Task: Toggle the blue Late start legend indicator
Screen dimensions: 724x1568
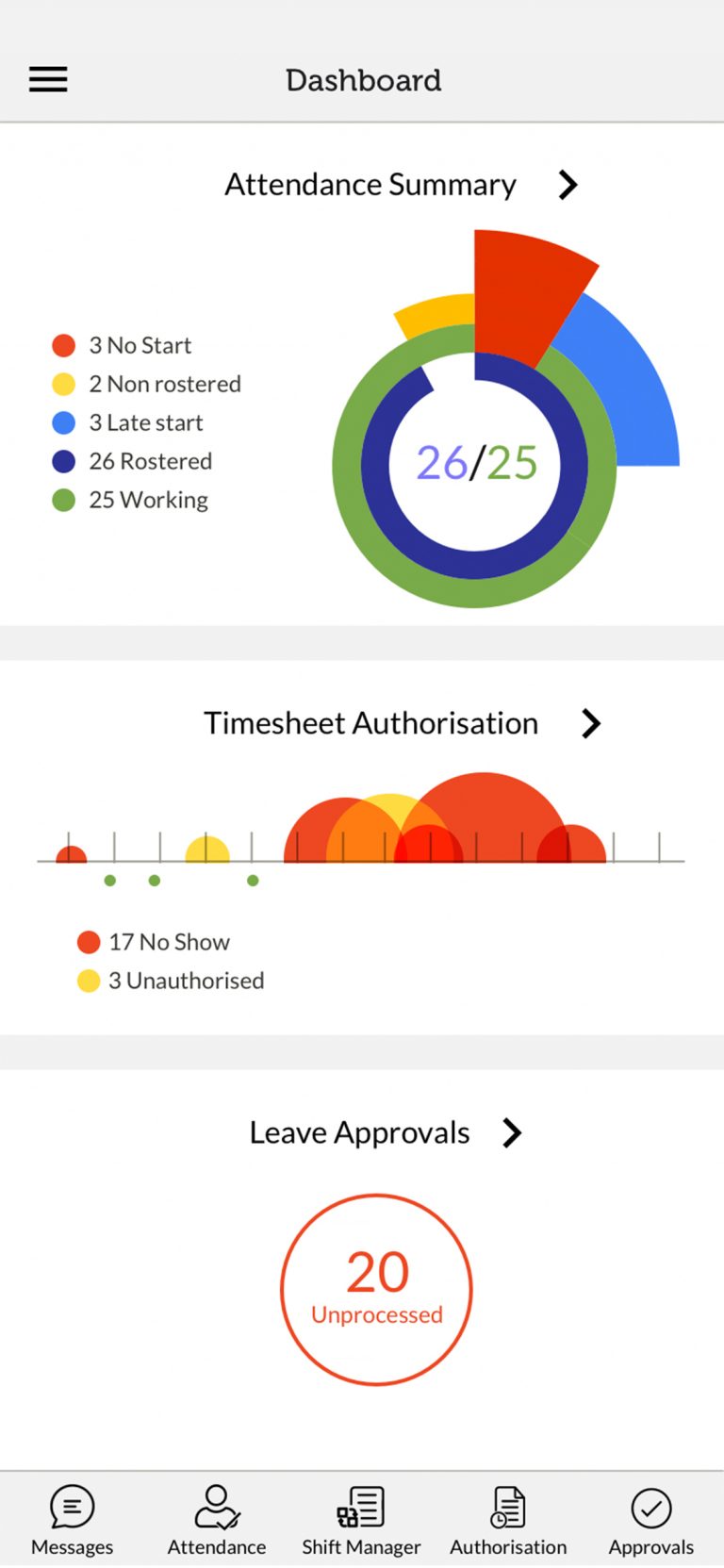Action: [x=63, y=422]
